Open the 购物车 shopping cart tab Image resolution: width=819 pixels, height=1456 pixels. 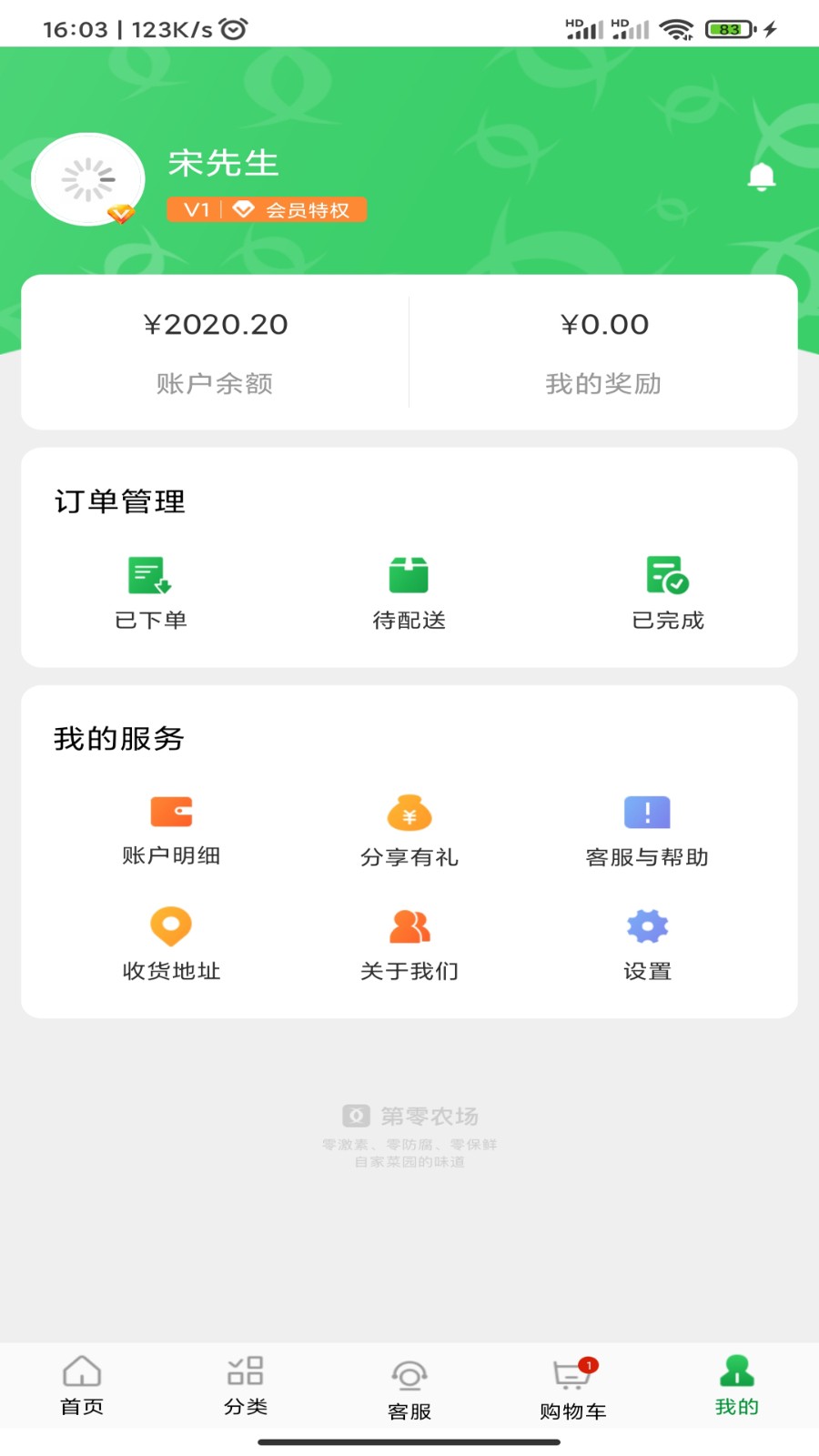[571, 1384]
